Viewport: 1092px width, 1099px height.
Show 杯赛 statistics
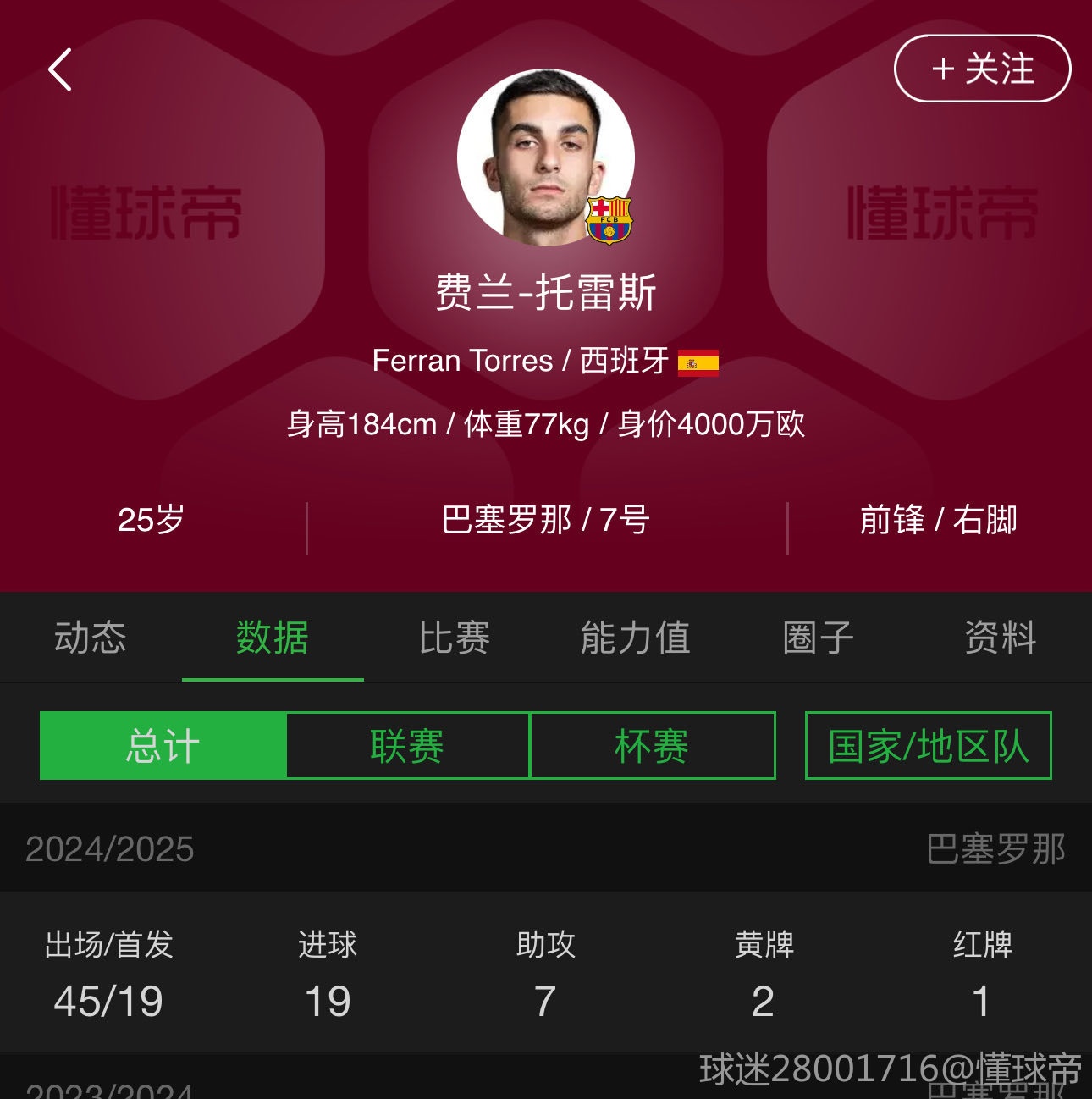(652, 746)
